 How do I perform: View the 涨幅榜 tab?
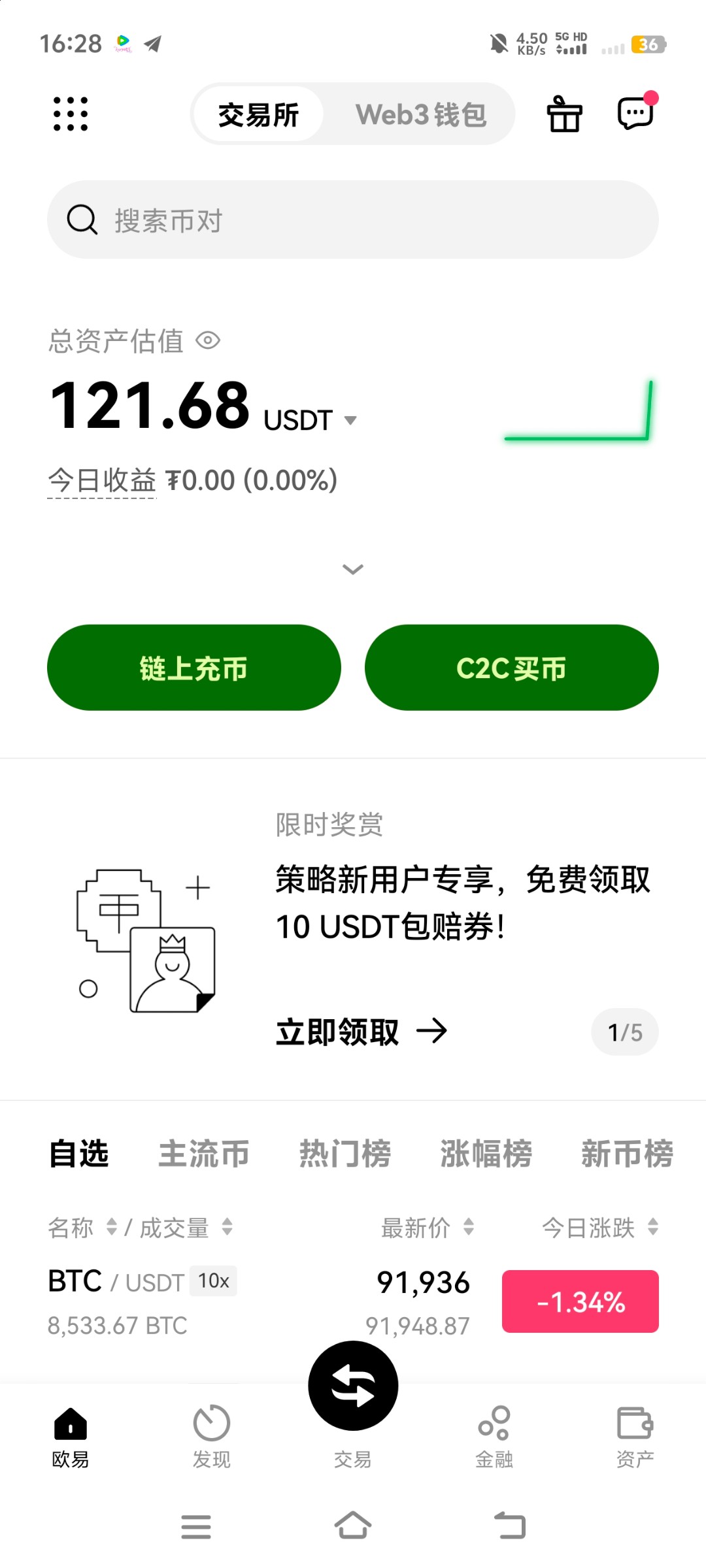(x=486, y=1154)
